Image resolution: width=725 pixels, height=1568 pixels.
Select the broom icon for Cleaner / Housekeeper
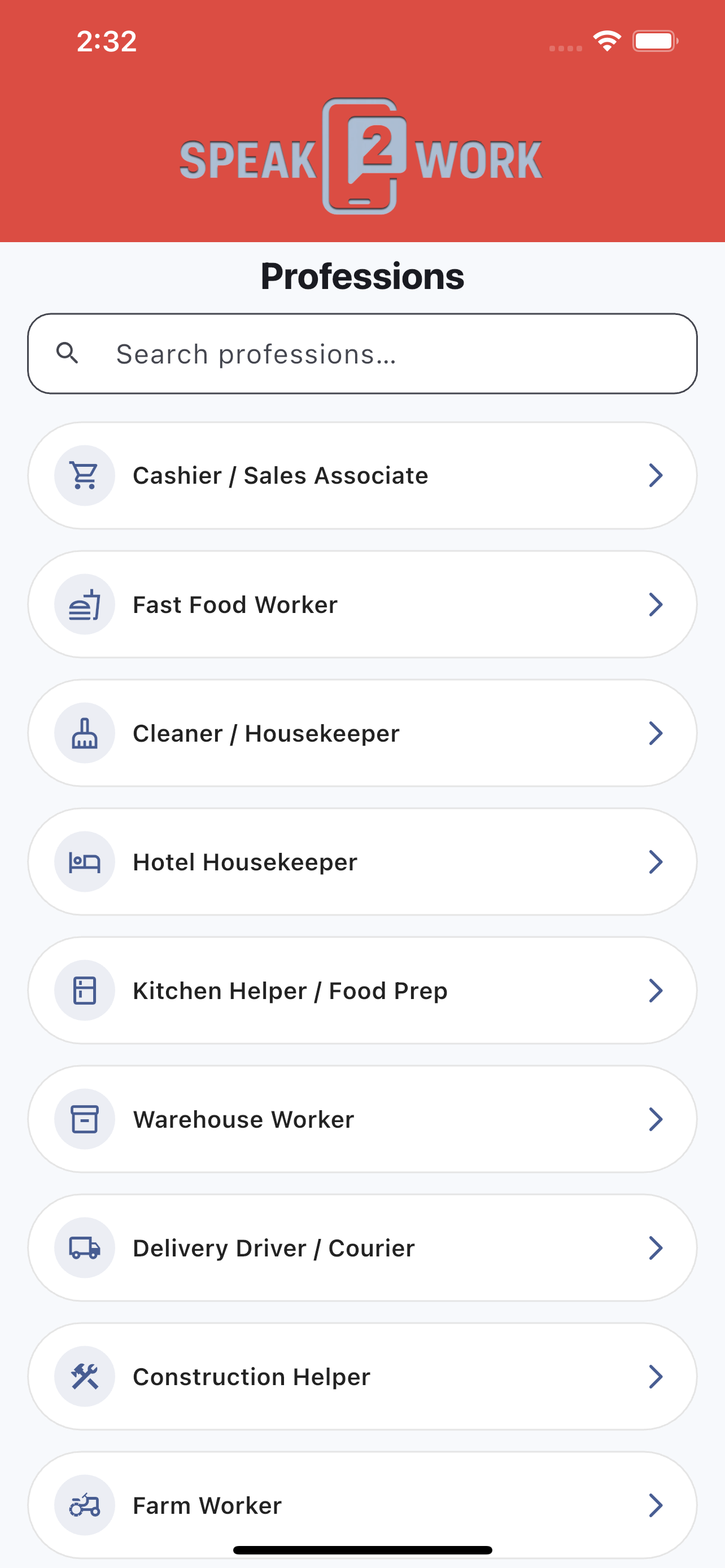tap(84, 733)
